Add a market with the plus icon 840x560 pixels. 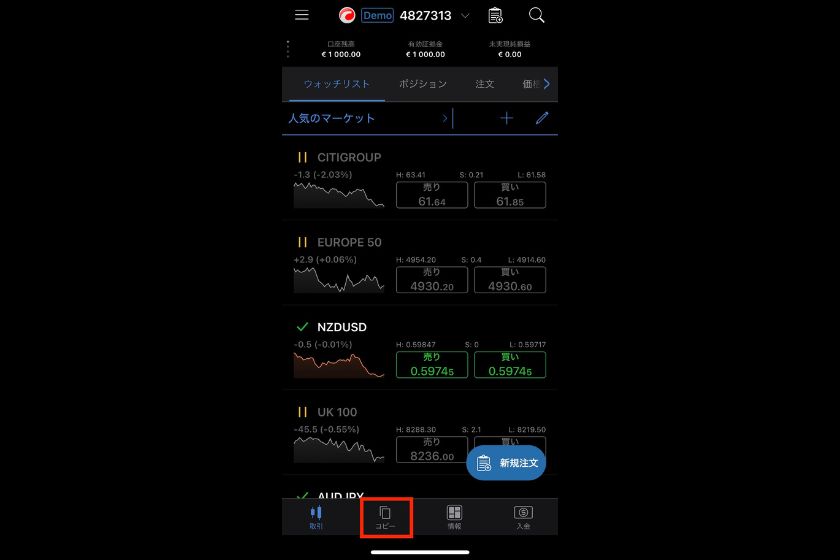pyautogui.click(x=506, y=118)
